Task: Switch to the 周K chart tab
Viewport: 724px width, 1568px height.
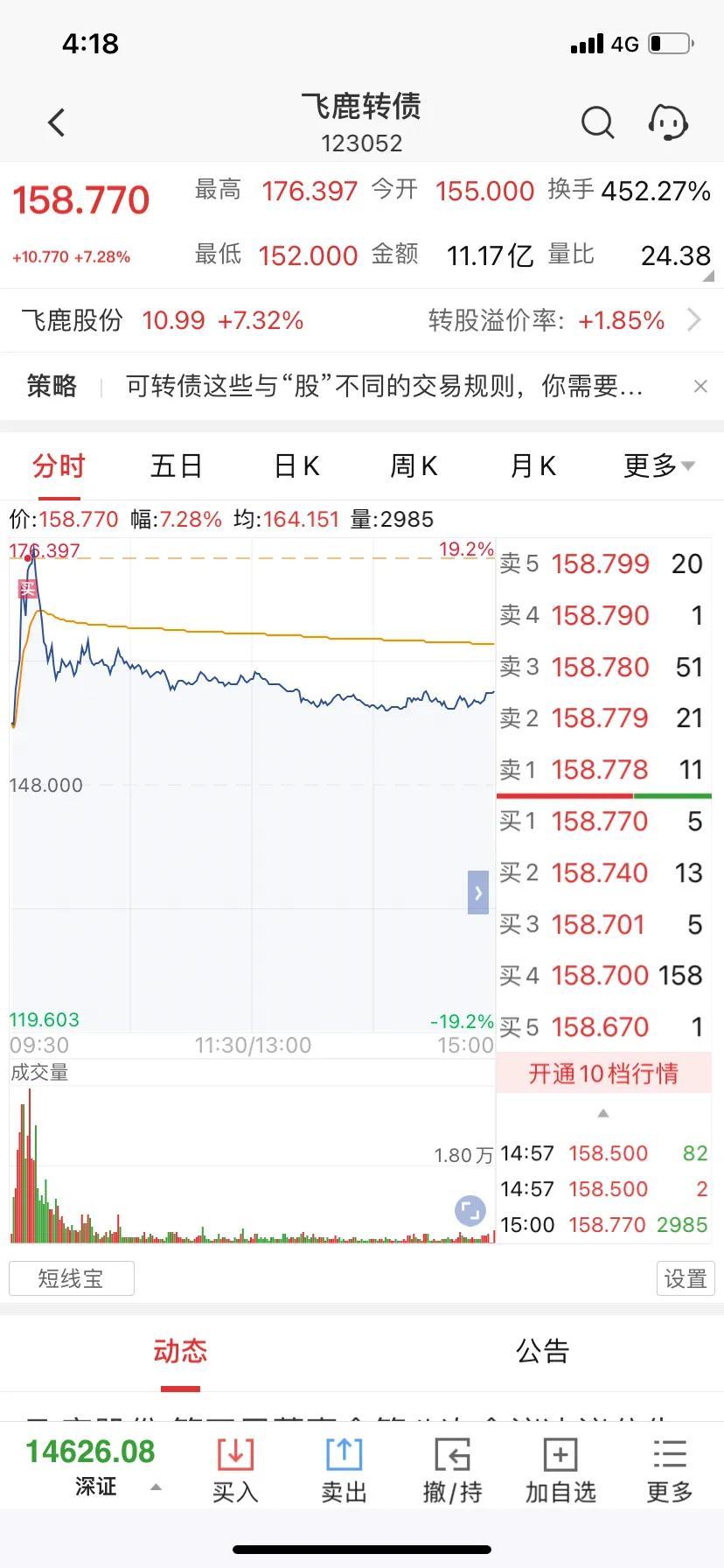Action: (414, 465)
